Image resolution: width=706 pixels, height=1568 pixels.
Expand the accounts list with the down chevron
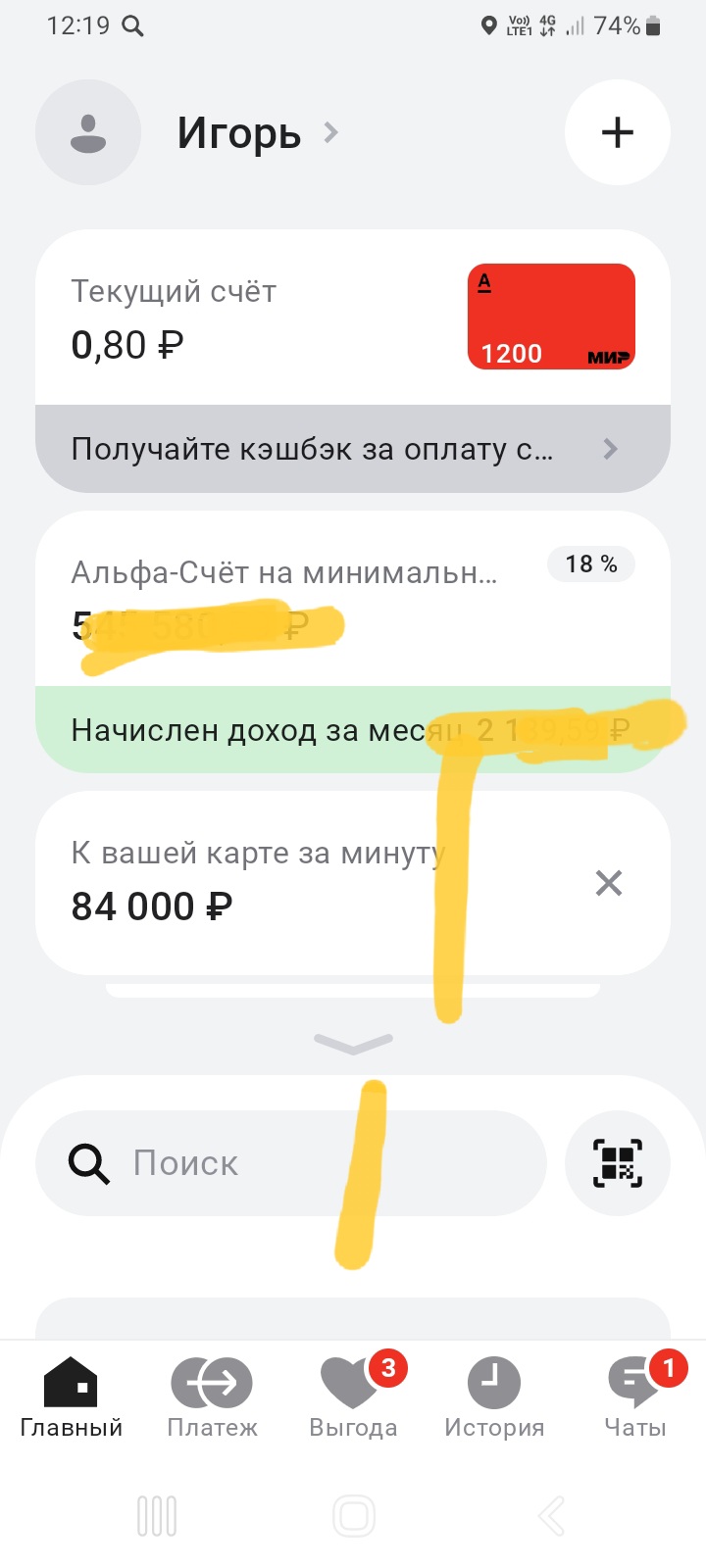point(353,1044)
